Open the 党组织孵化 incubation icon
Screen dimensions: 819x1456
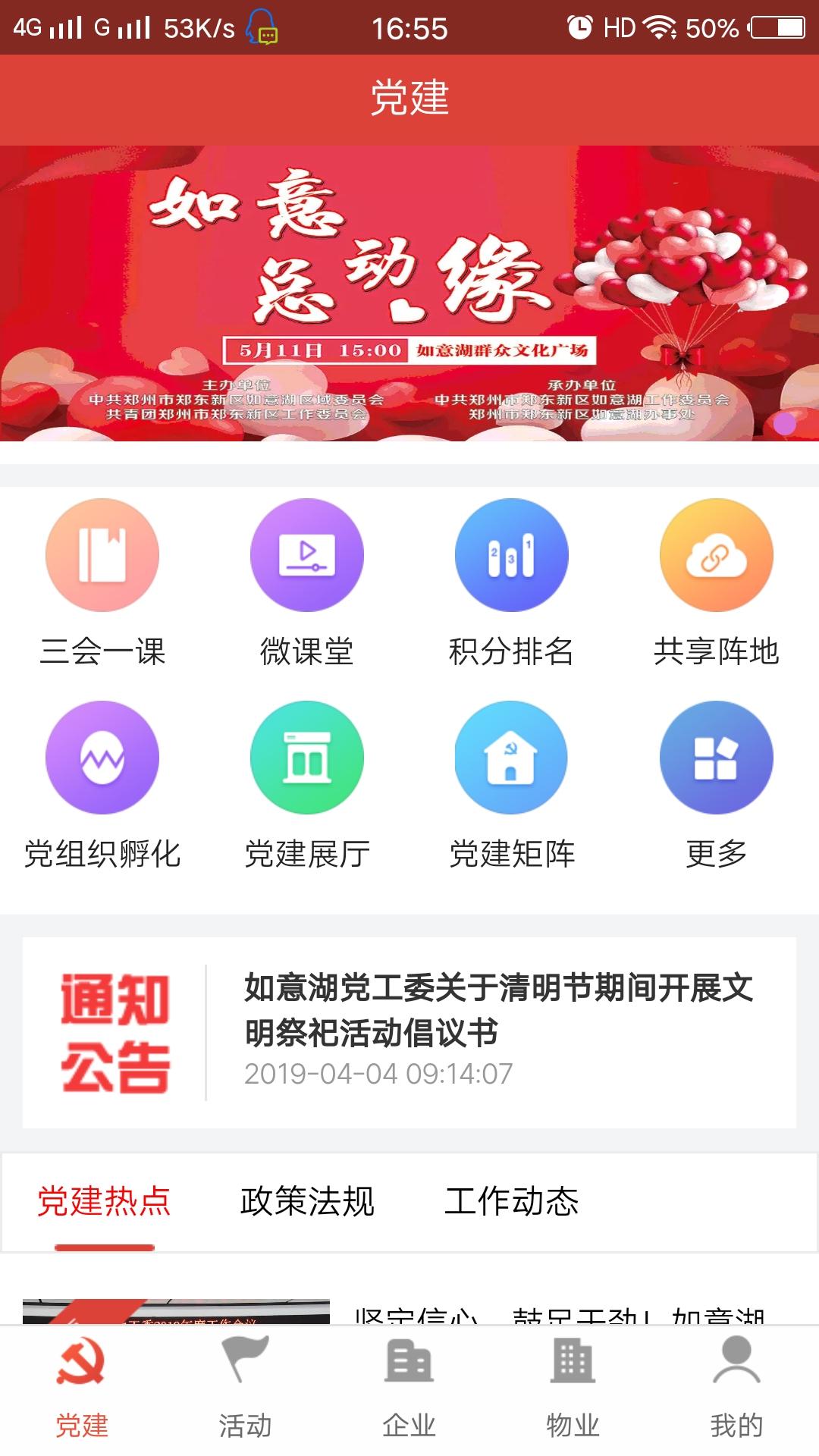(x=102, y=757)
